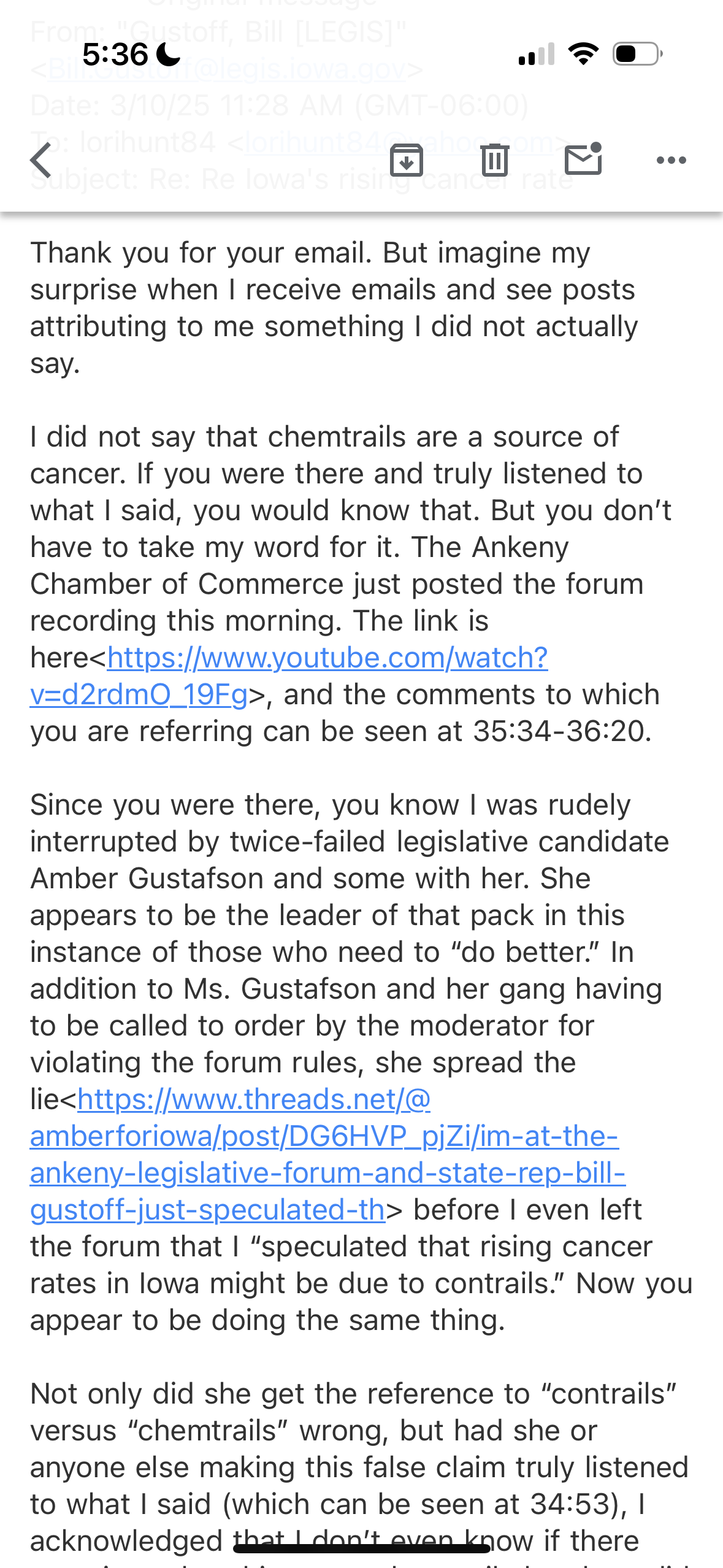The height and width of the screenshot is (1568, 723).
Task: Mark this email as unread
Action: [583, 159]
